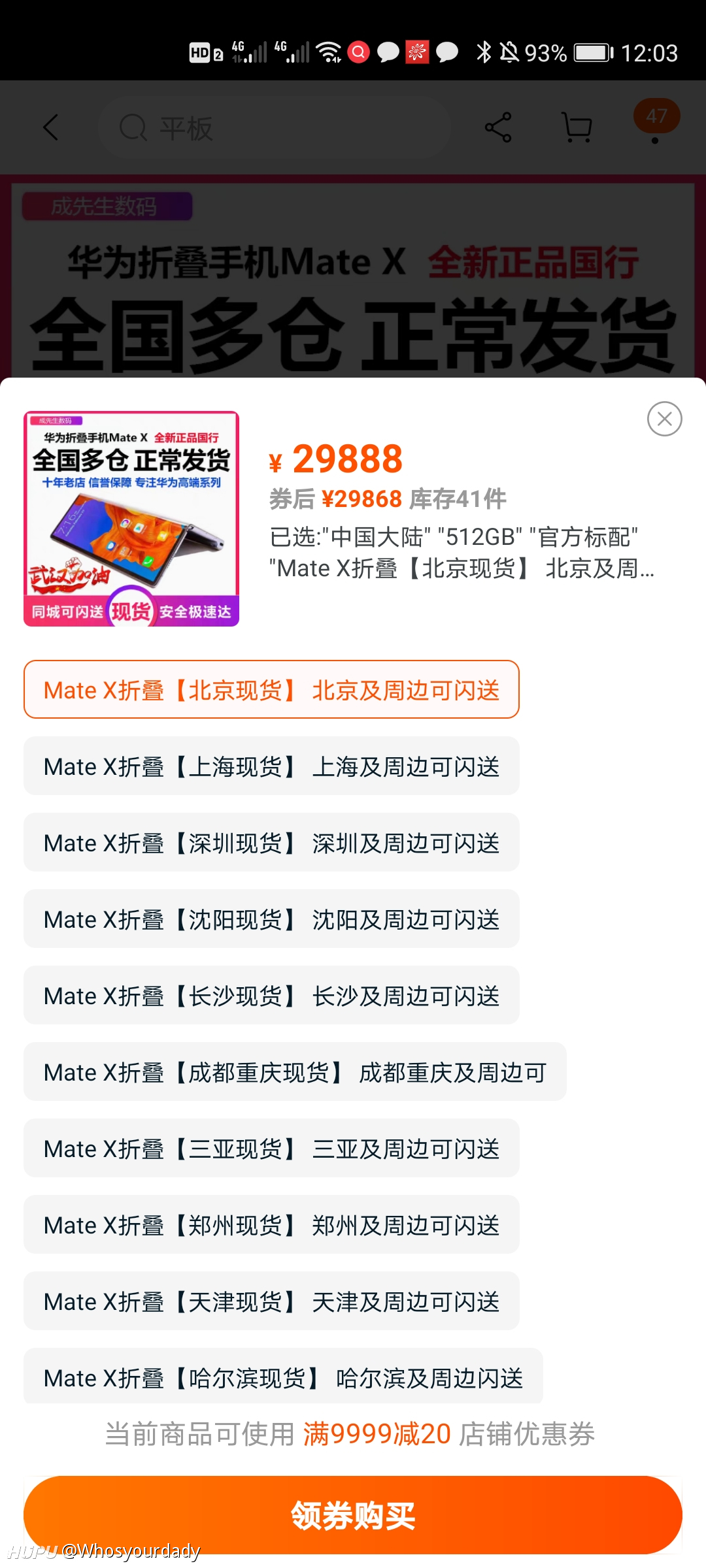Select the 沈阳现货 option
The width and height of the screenshot is (706, 1568).
(271, 919)
